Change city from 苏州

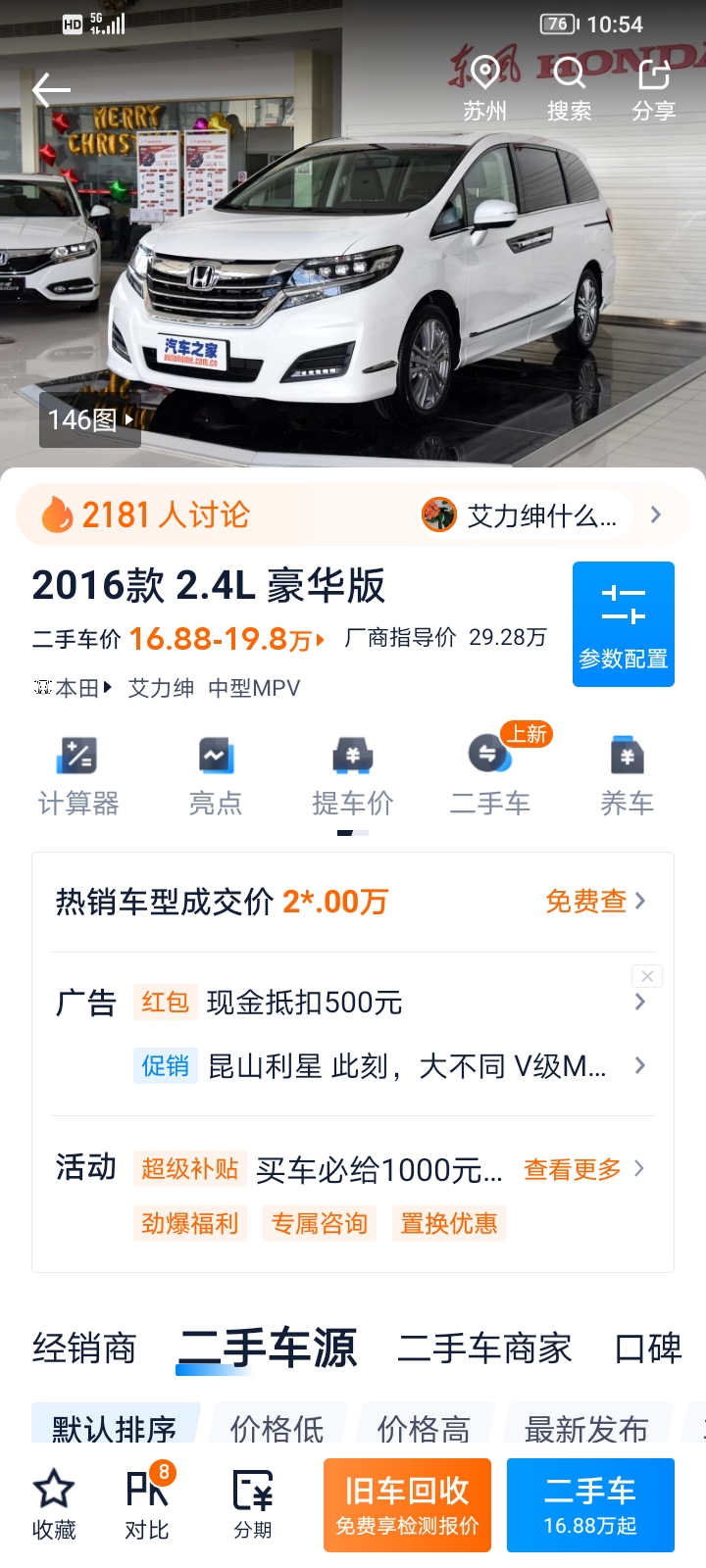tap(485, 89)
